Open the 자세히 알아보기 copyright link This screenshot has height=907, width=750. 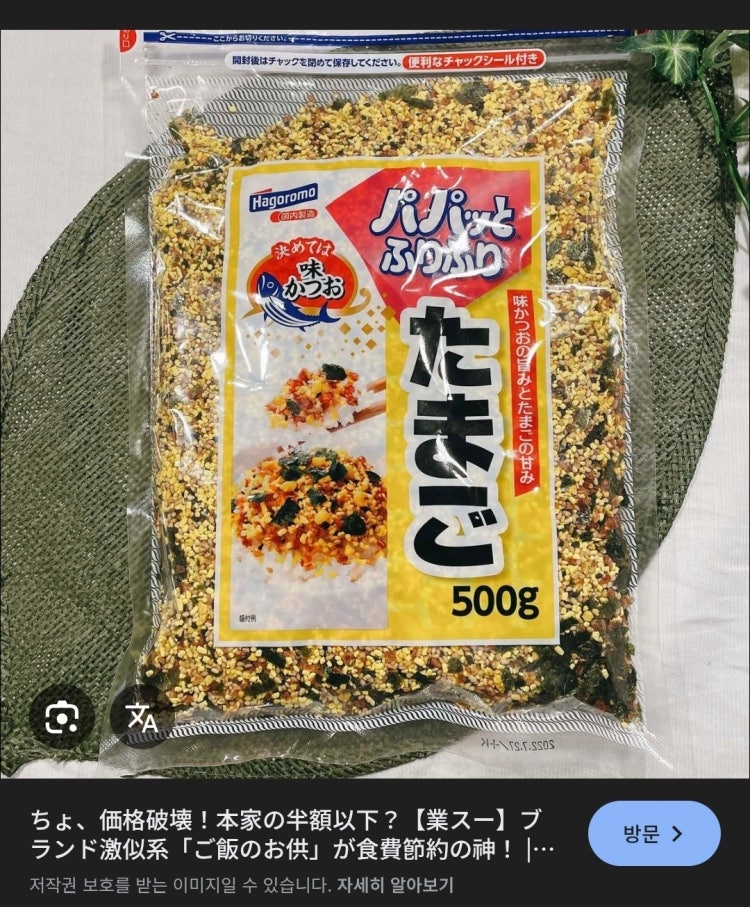395,885
